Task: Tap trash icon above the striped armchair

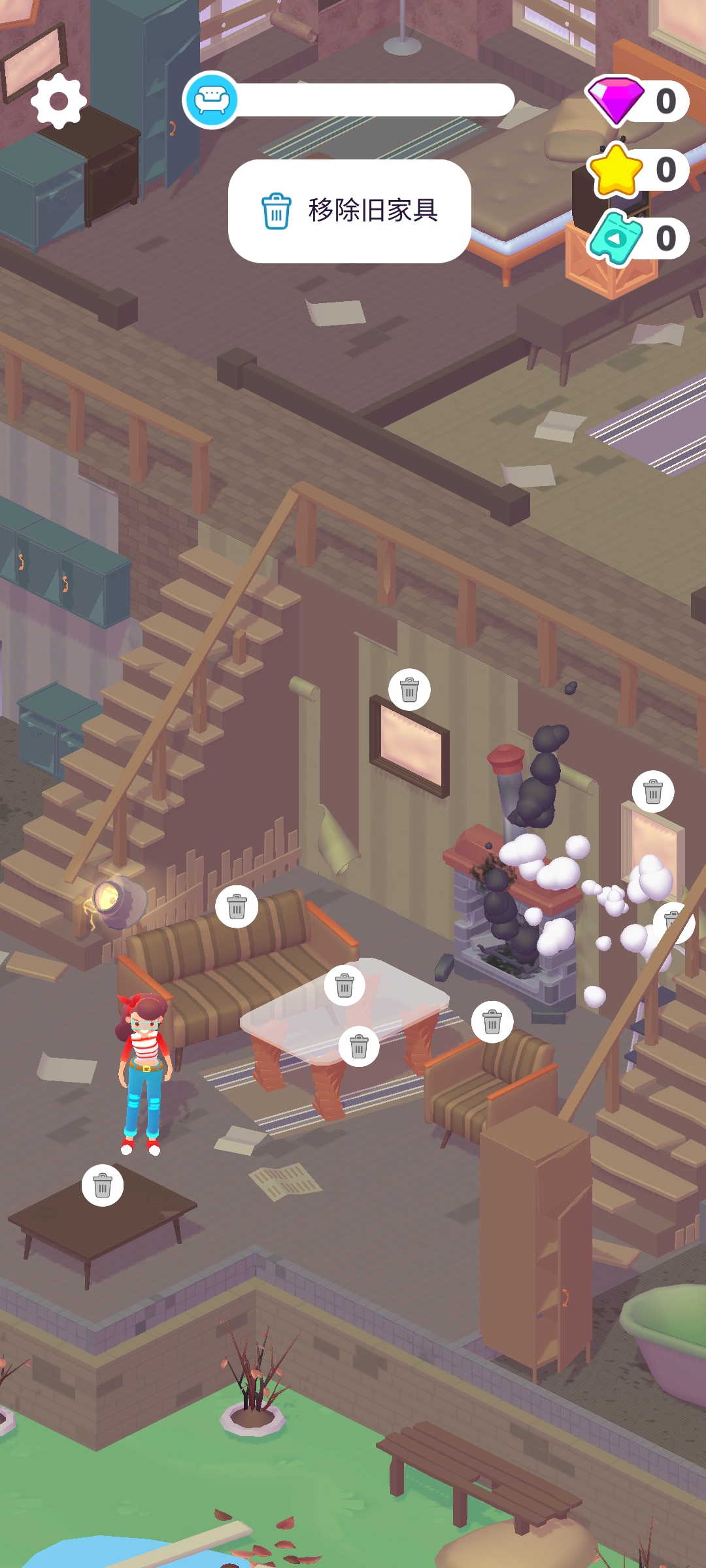Action: (x=492, y=1022)
